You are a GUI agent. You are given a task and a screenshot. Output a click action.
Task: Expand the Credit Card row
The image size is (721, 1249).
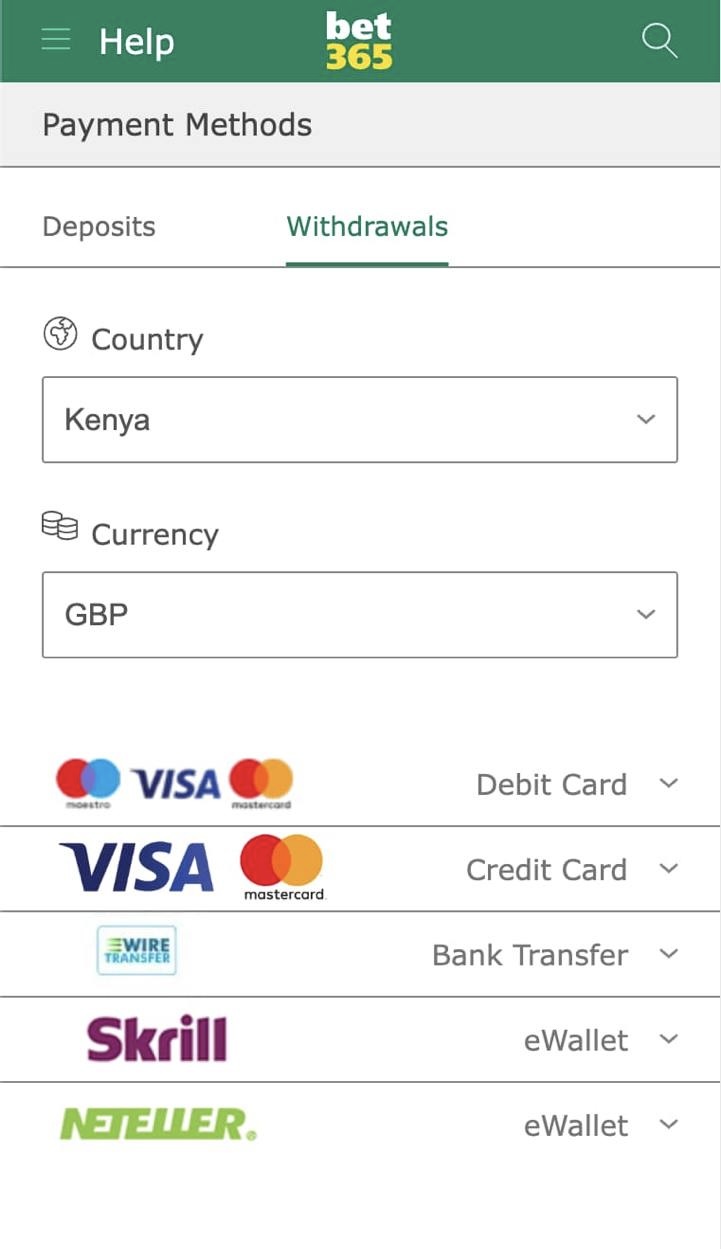pos(669,869)
